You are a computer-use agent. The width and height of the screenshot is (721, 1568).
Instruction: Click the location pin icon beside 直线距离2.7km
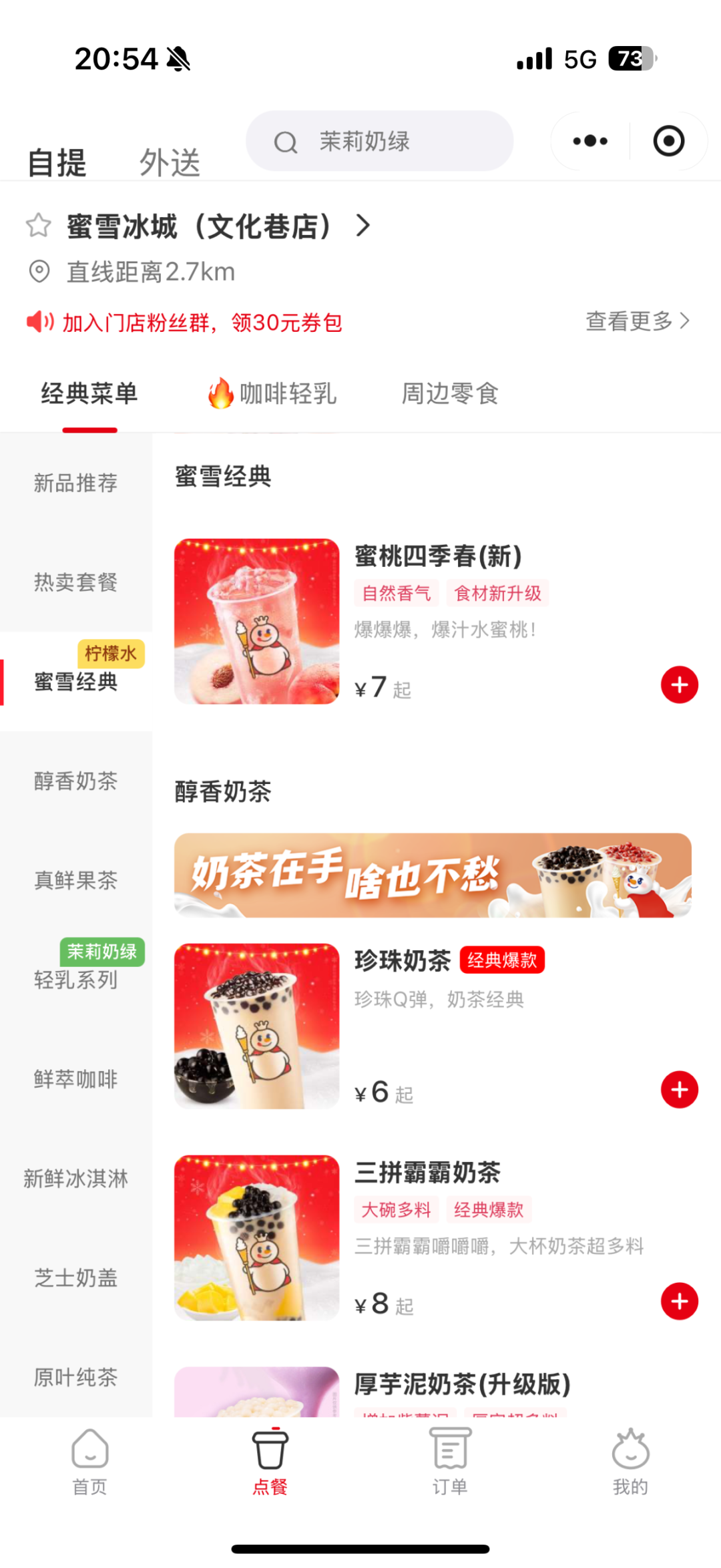tap(39, 271)
